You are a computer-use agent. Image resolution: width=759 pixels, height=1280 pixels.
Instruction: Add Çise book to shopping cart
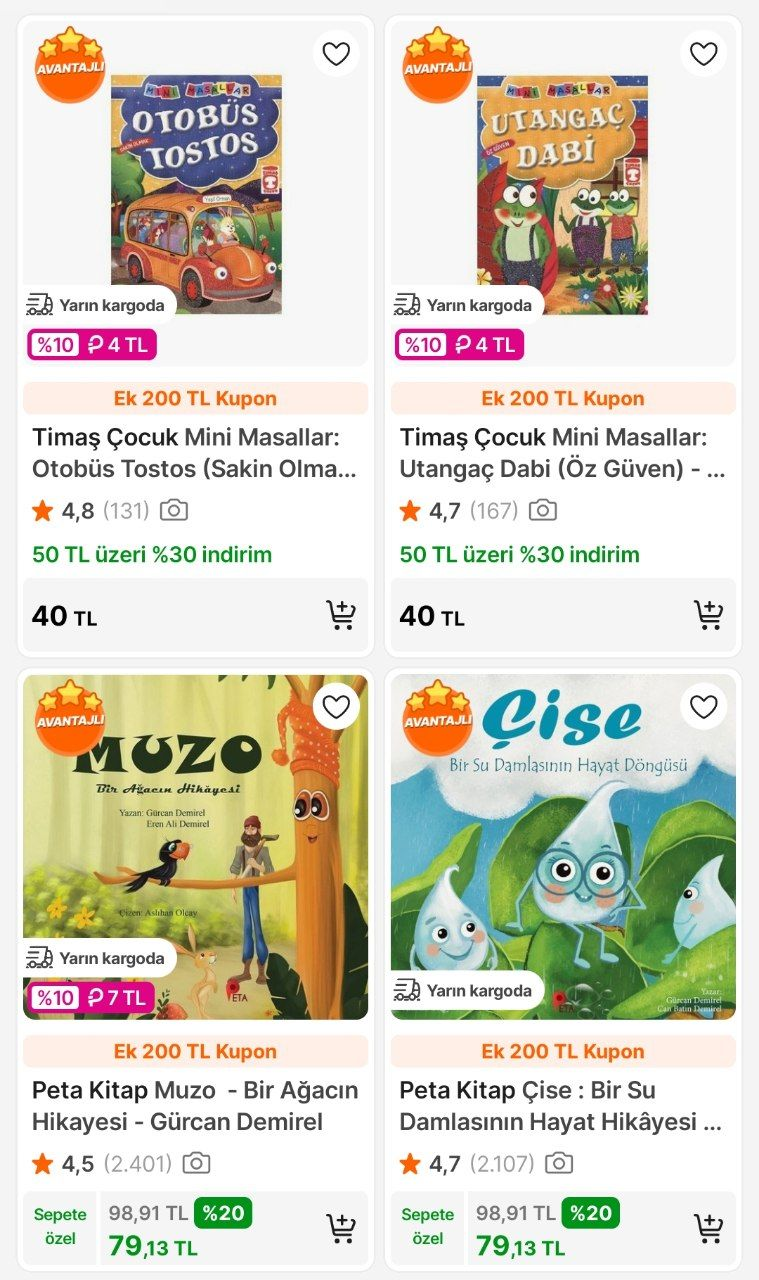point(708,1227)
